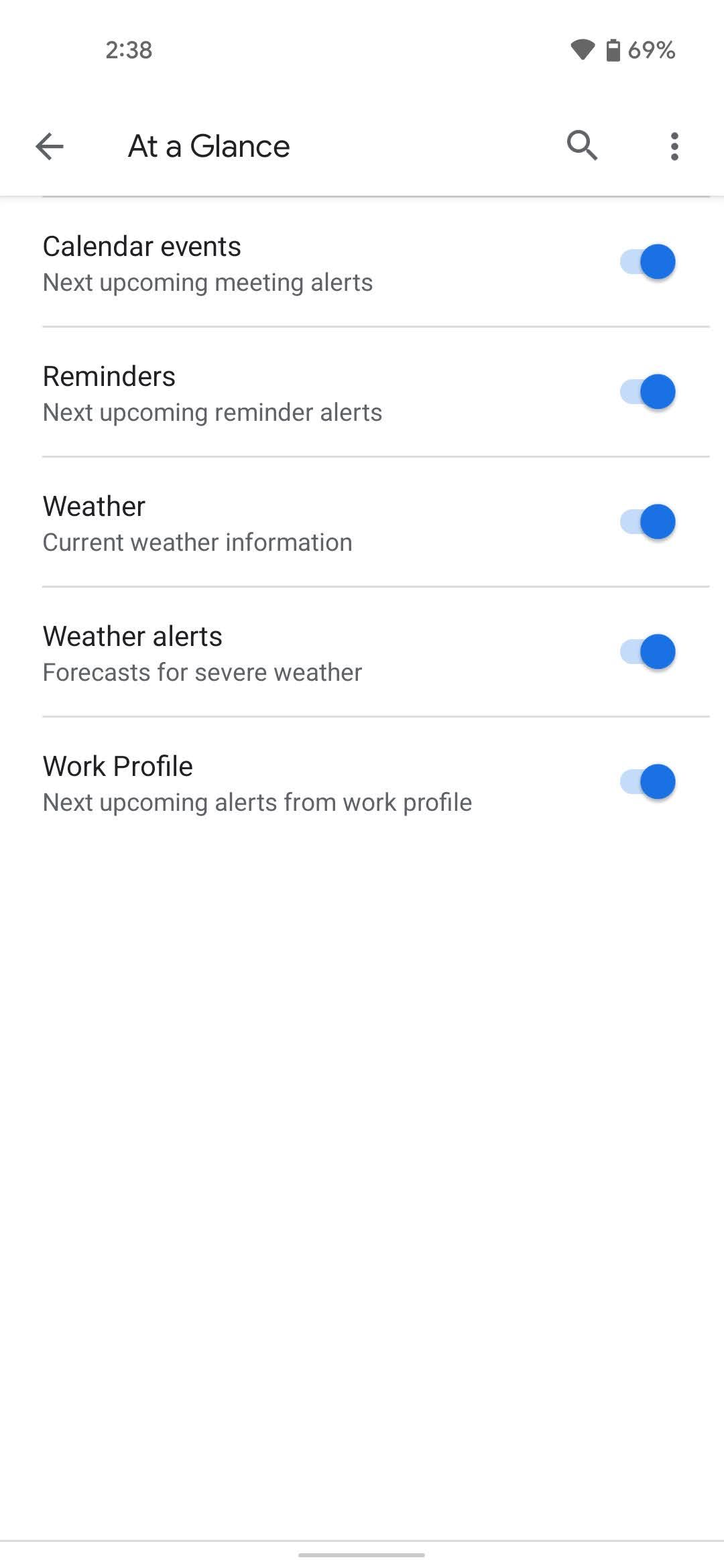Click the back arrow to leave At a Glance

click(49, 145)
